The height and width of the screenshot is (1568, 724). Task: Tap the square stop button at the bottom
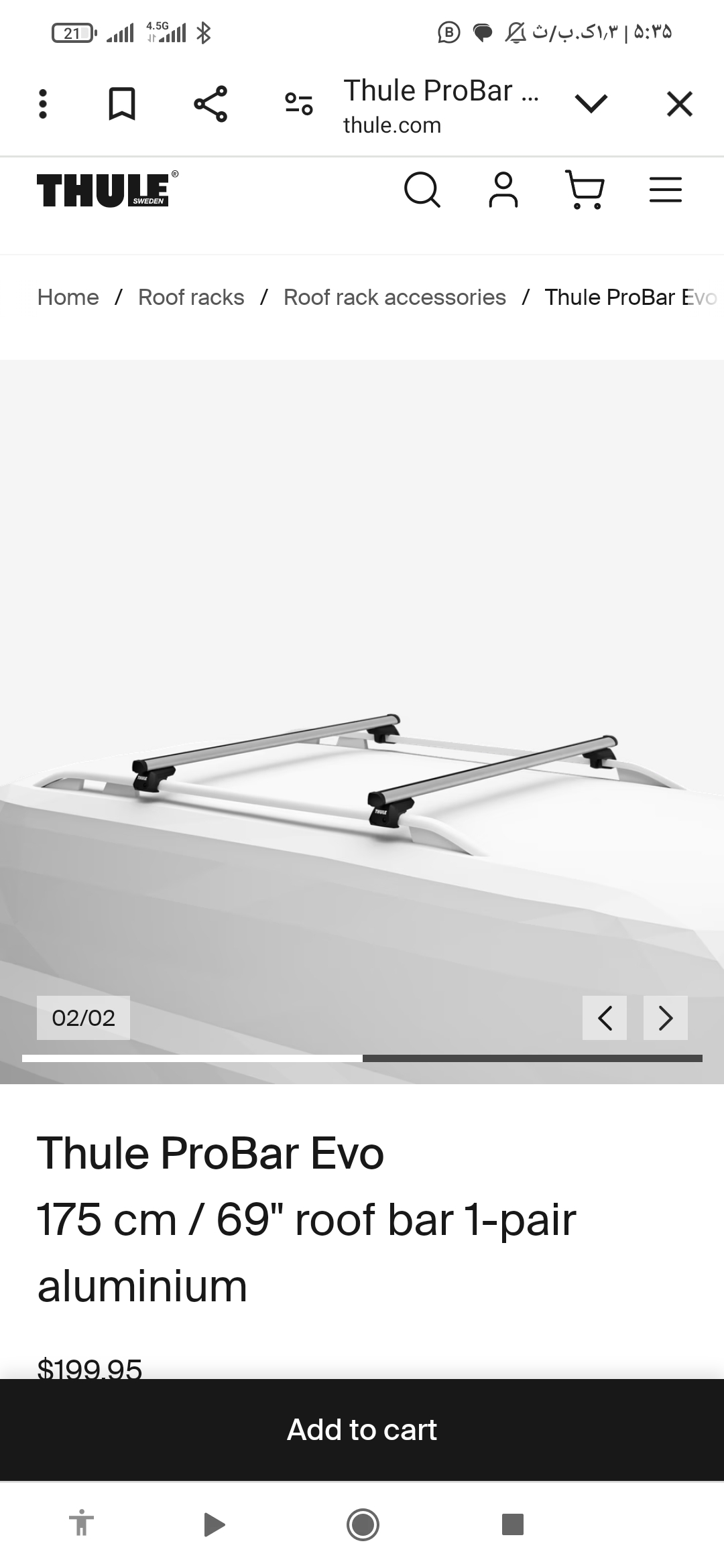[513, 1524]
